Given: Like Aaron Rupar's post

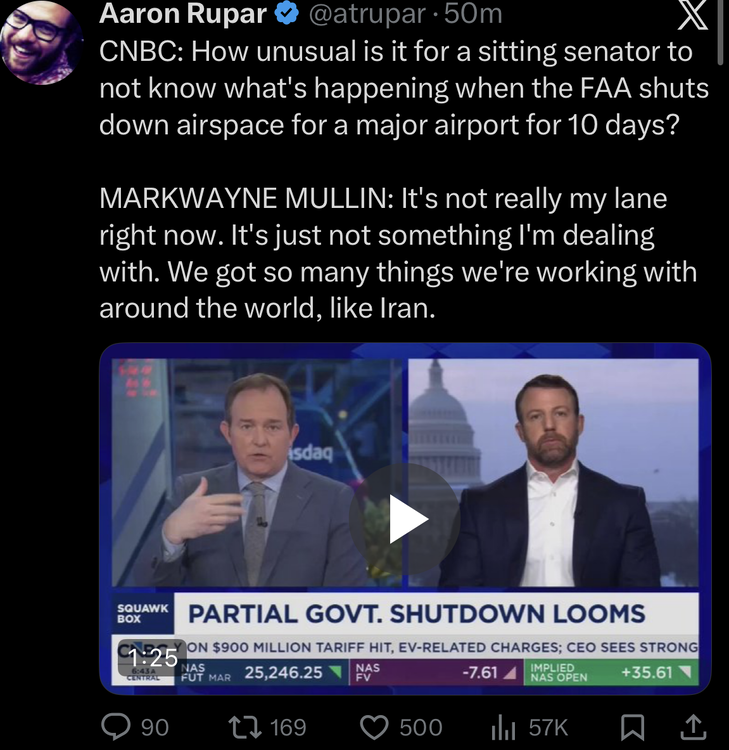Looking at the screenshot, I should coord(375,727).
